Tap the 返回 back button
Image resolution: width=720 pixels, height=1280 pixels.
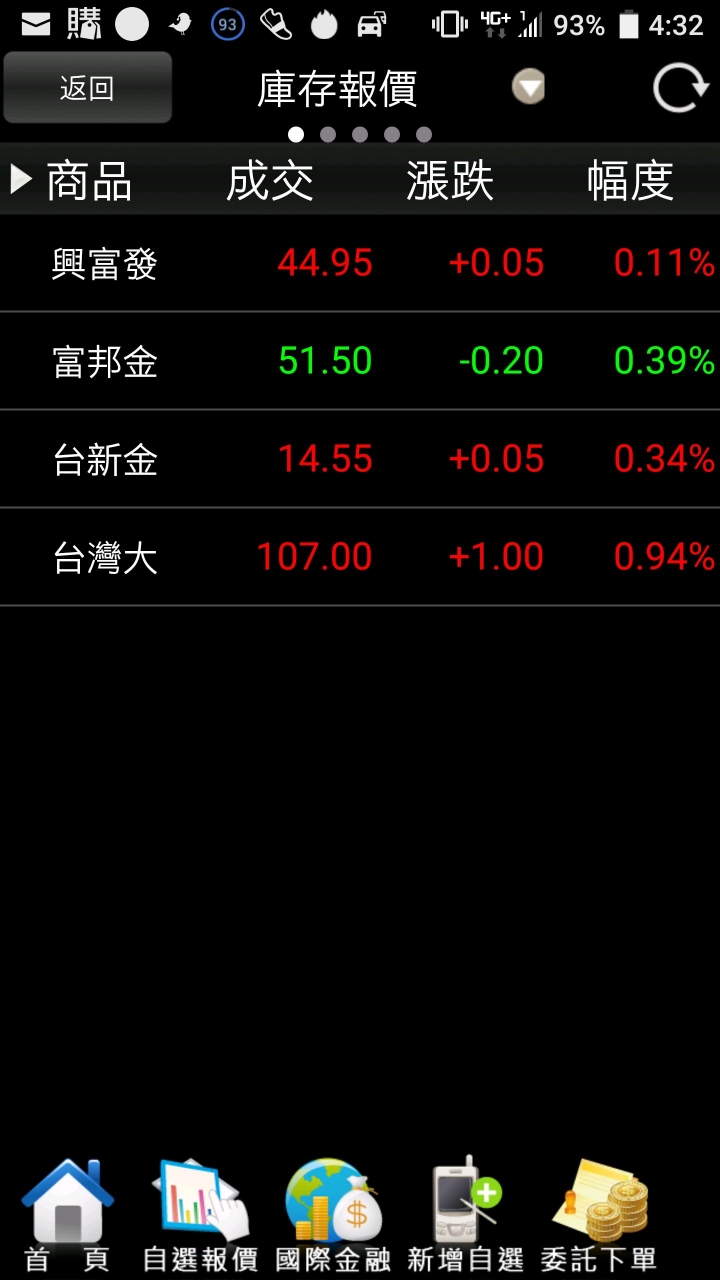pyautogui.click(x=87, y=88)
